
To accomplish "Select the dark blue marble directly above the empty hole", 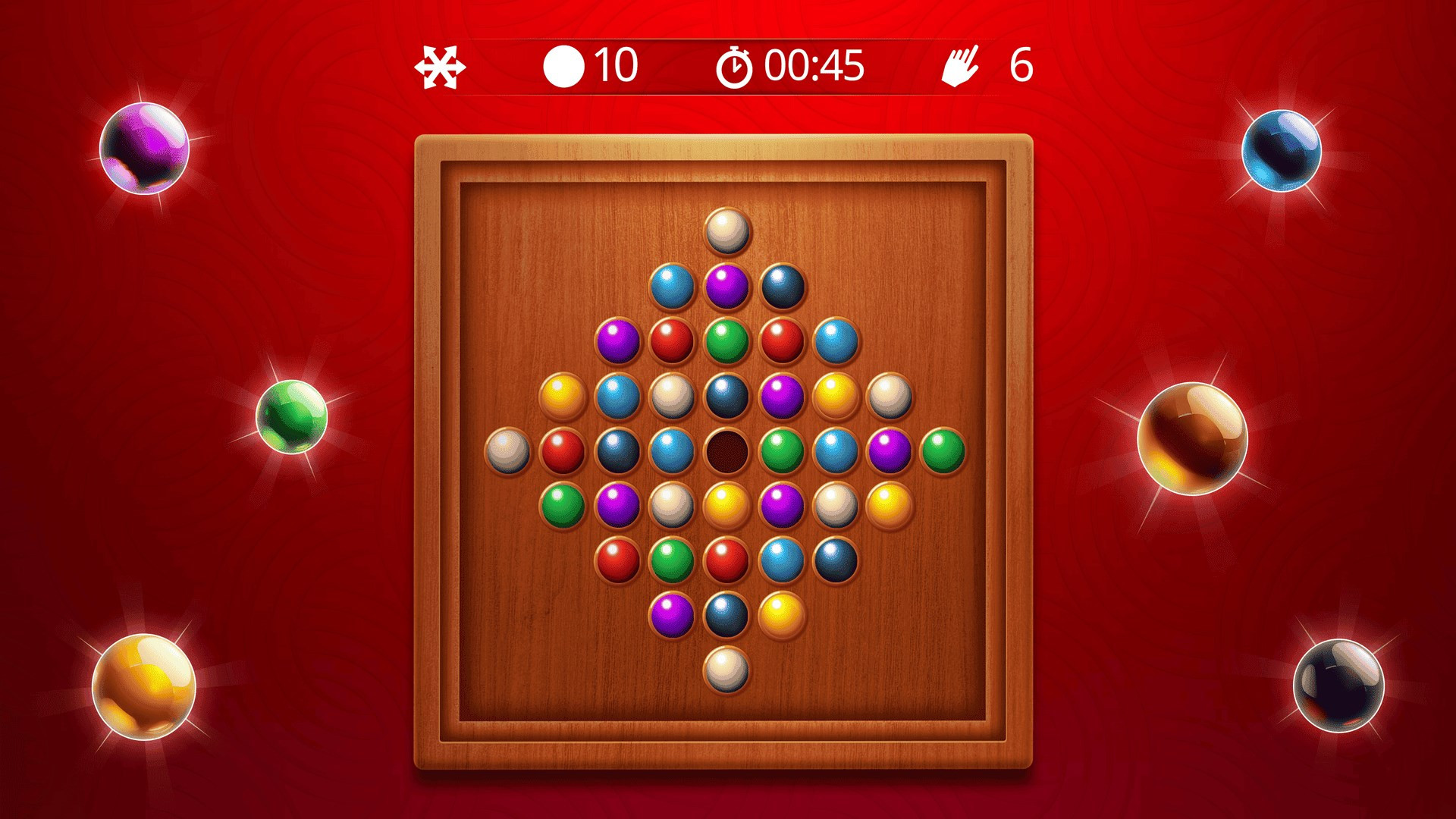I will [x=726, y=396].
